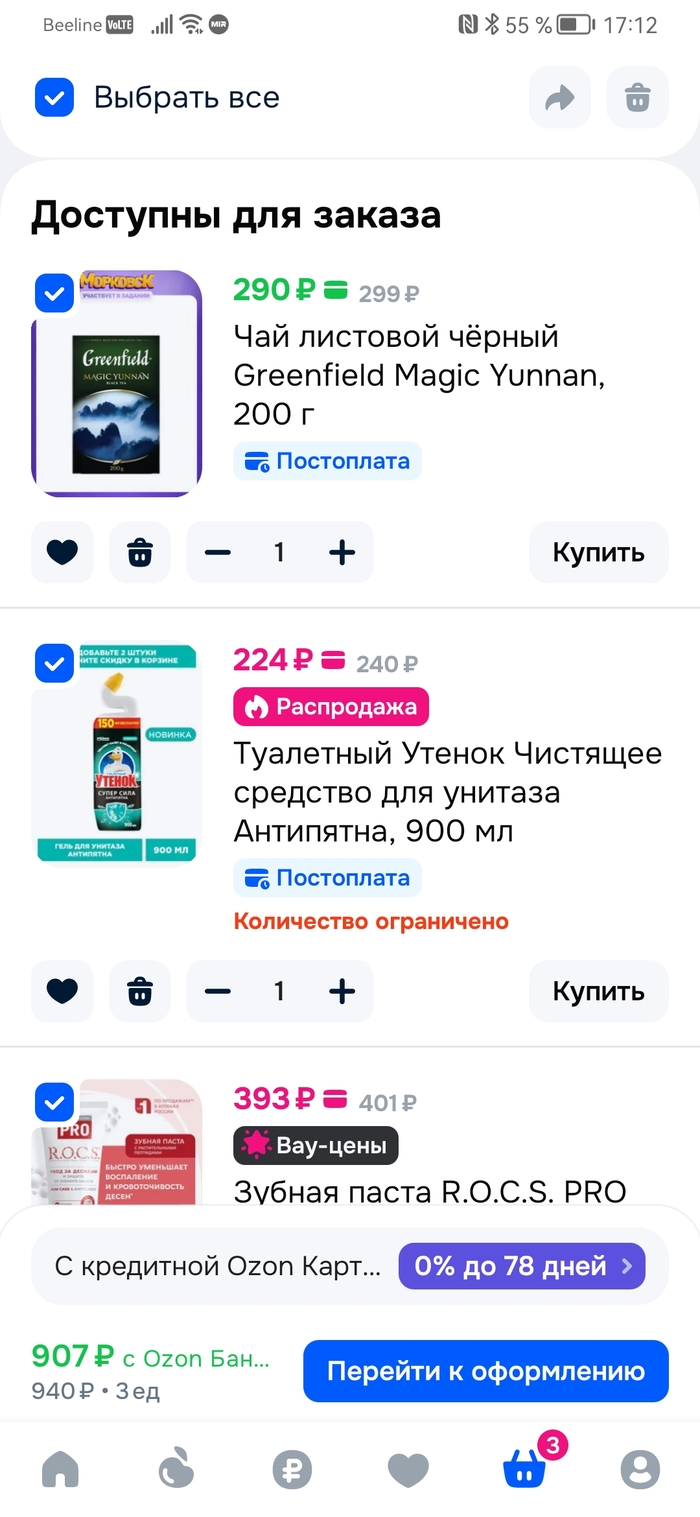The width and height of the screenshot is (700, 1517).
Task: Add Туалетный Утенок to favorites
Action: click(62, 991)
